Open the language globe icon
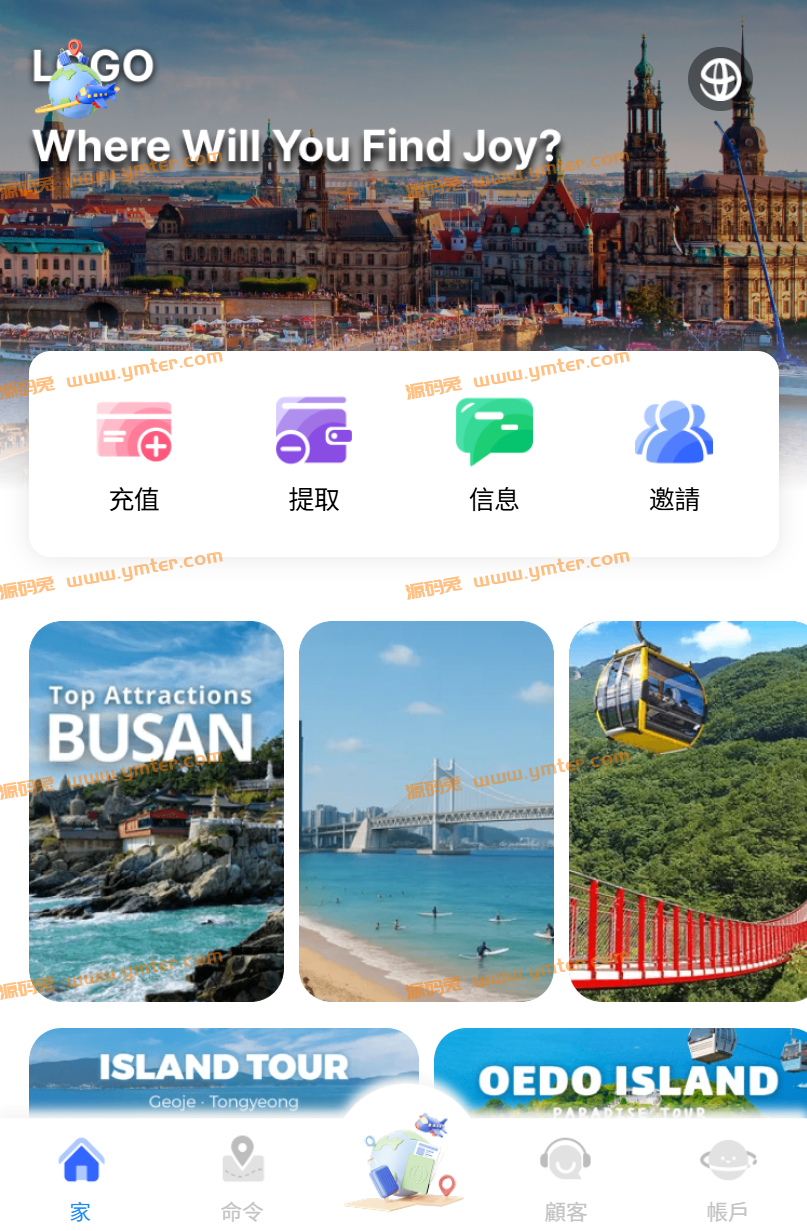Image resolution: width=807 pixels, height=1231 pixels. [720, 79]
